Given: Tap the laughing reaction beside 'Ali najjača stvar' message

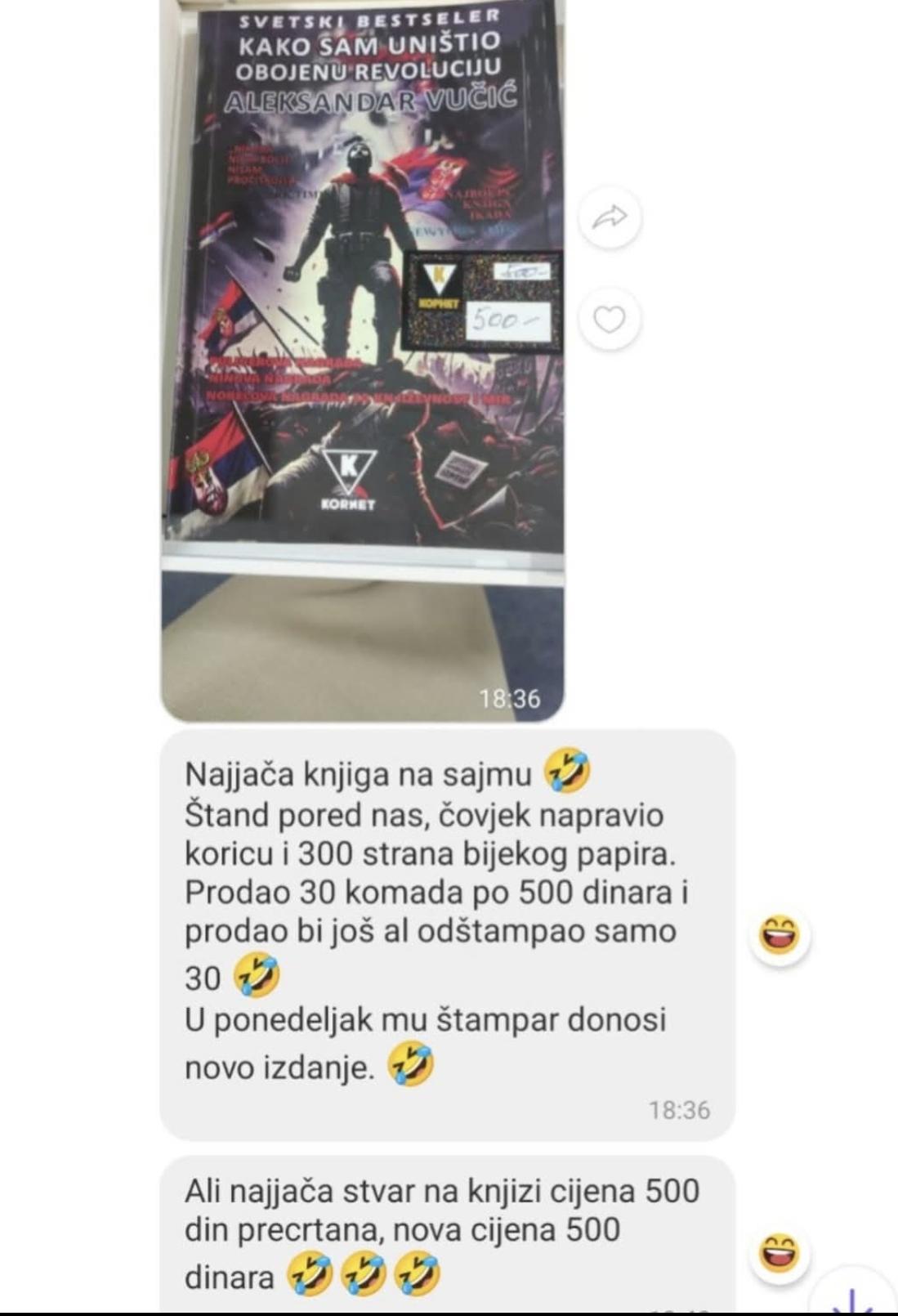Looking at the screenshot, I should (x=779, y=1253).
